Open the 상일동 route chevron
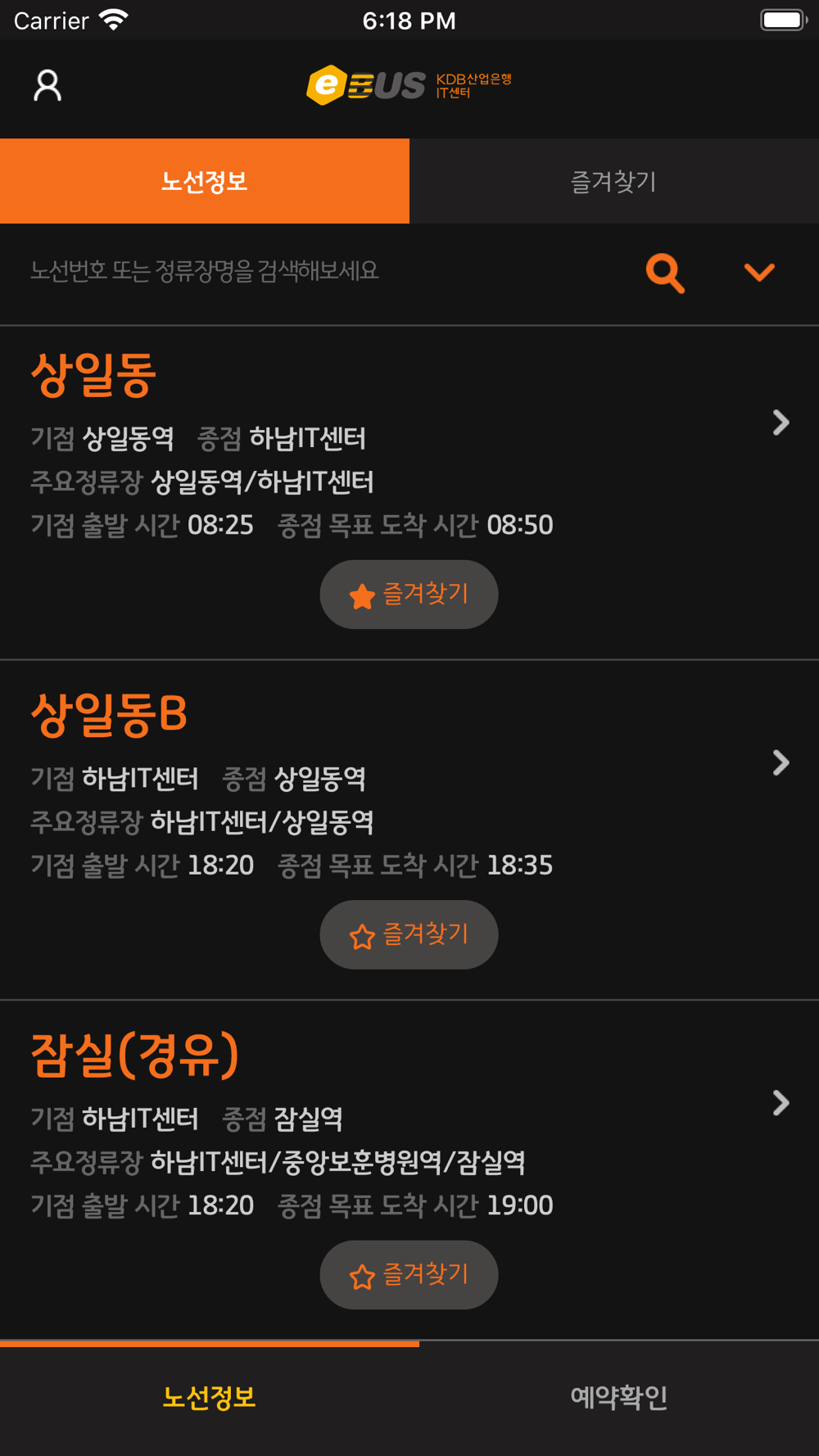The height and width of the screenshot is (1456, 819). [781, 423]
